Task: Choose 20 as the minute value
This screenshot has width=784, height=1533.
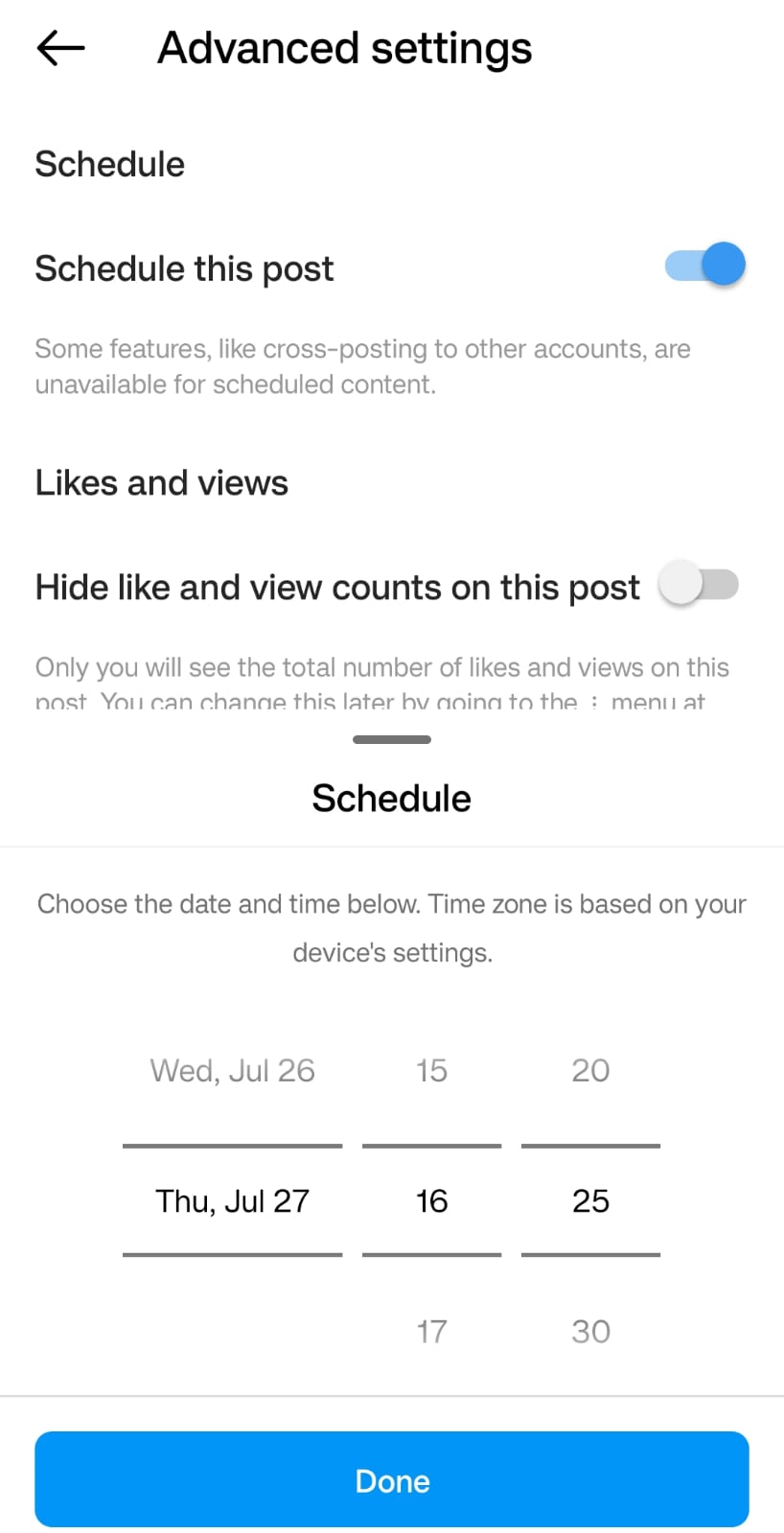Action: tap(590, 1070)
